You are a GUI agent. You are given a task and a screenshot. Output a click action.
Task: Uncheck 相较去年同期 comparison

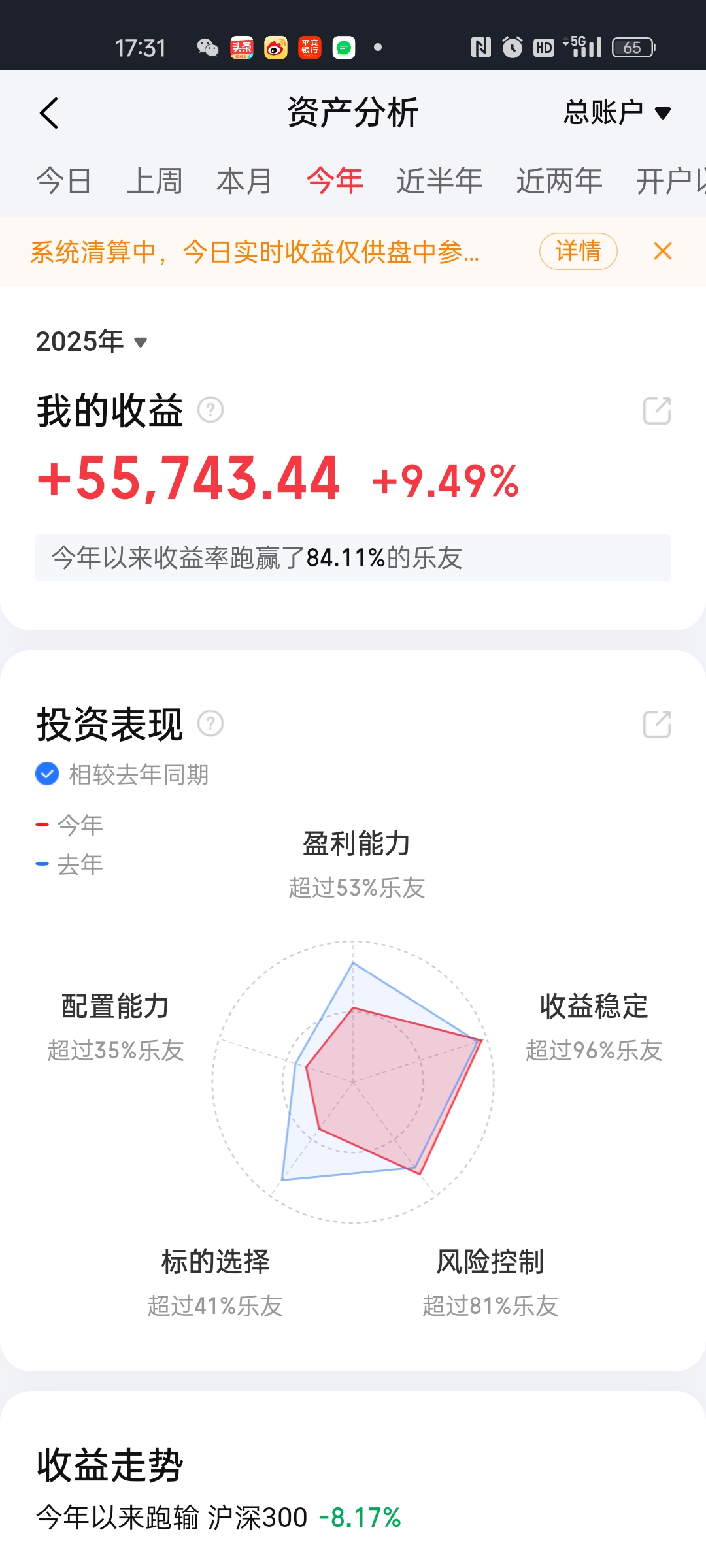(47, 774)
